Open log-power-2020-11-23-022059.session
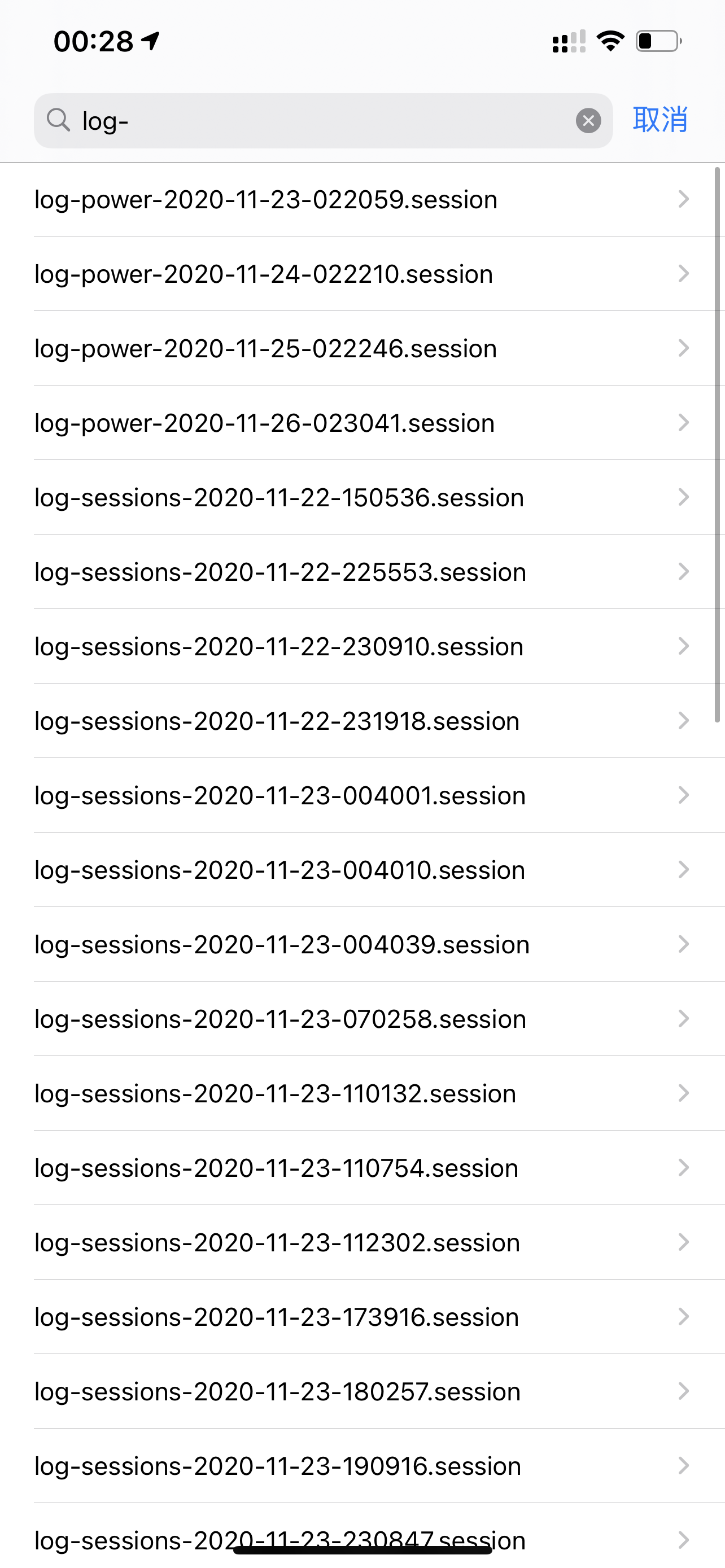This screenshot has width=725, height=1568. coord(362,200)
